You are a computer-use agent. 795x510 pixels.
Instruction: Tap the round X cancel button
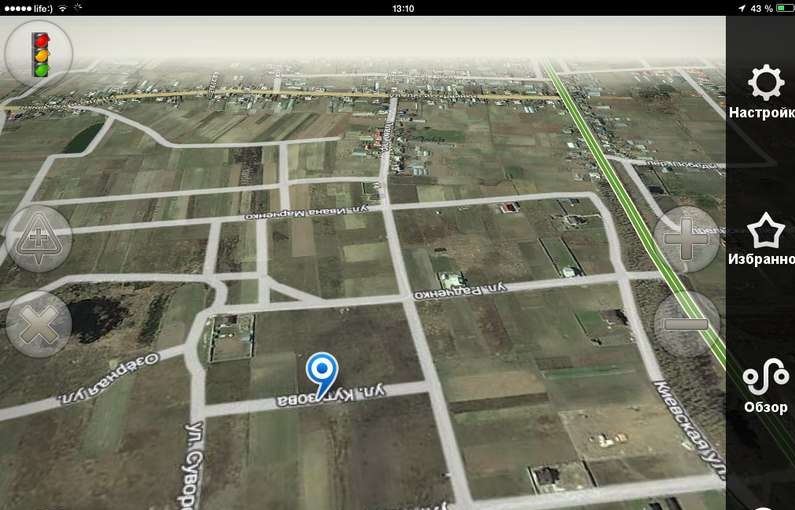coord(38,324)
